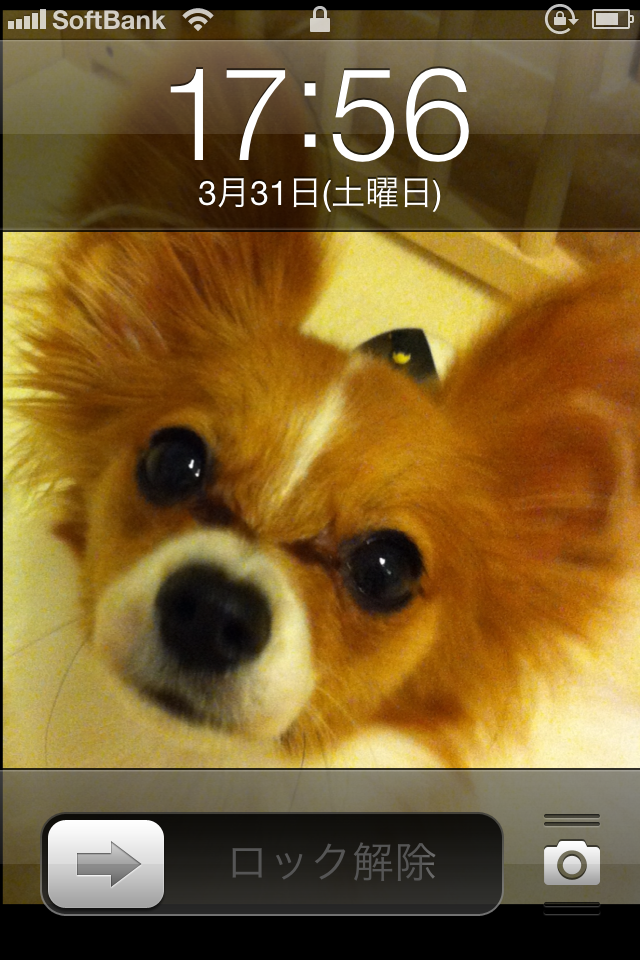Tap the unlock slider arrow knob

click(x=106, y=864)
